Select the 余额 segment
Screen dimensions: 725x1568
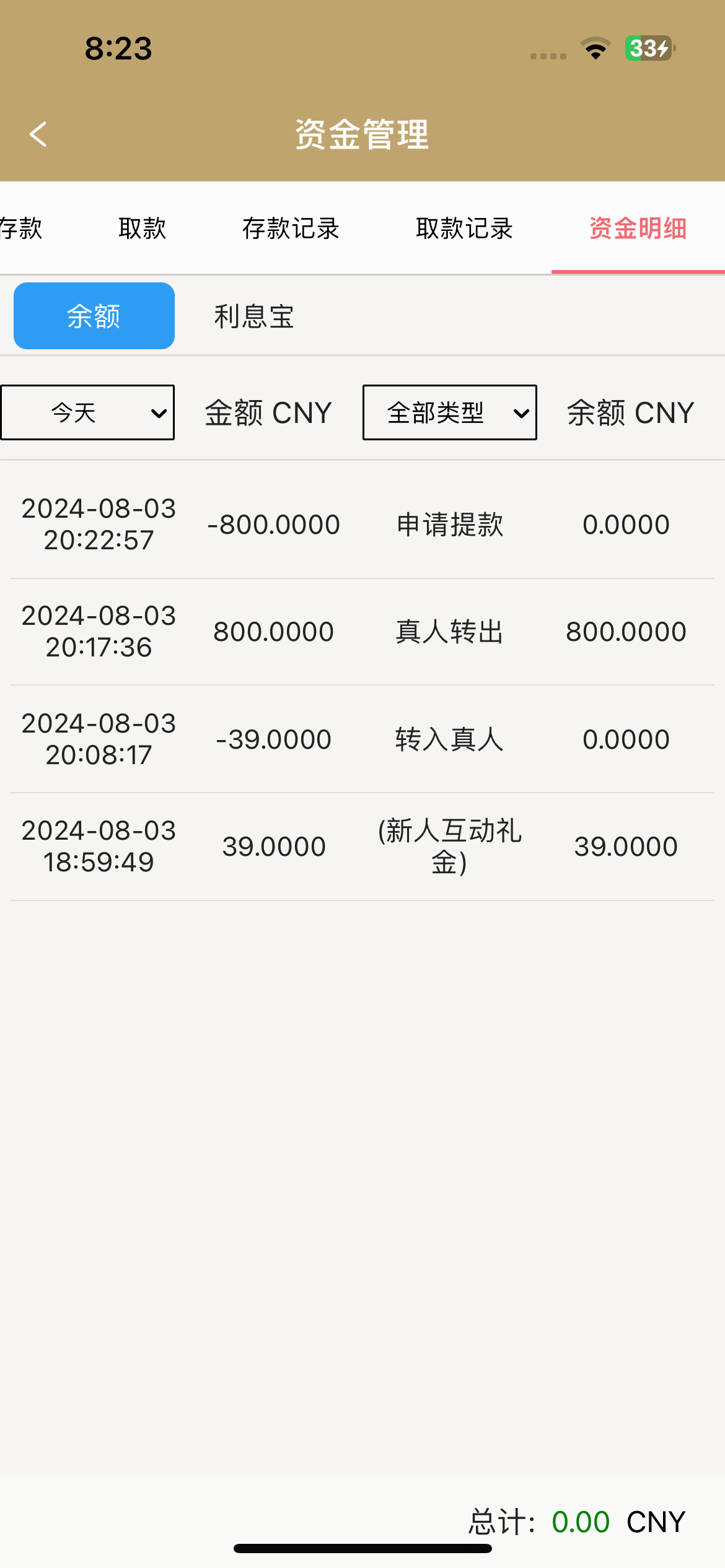94,316
